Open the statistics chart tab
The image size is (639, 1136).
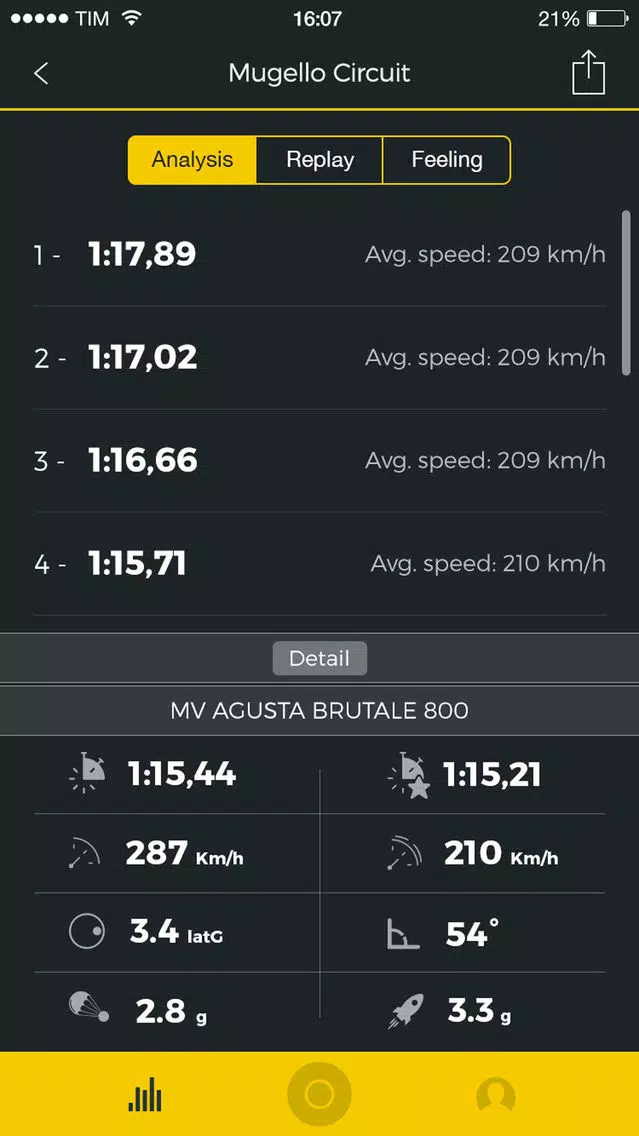pyautogui.click(x=145, y=1093)
